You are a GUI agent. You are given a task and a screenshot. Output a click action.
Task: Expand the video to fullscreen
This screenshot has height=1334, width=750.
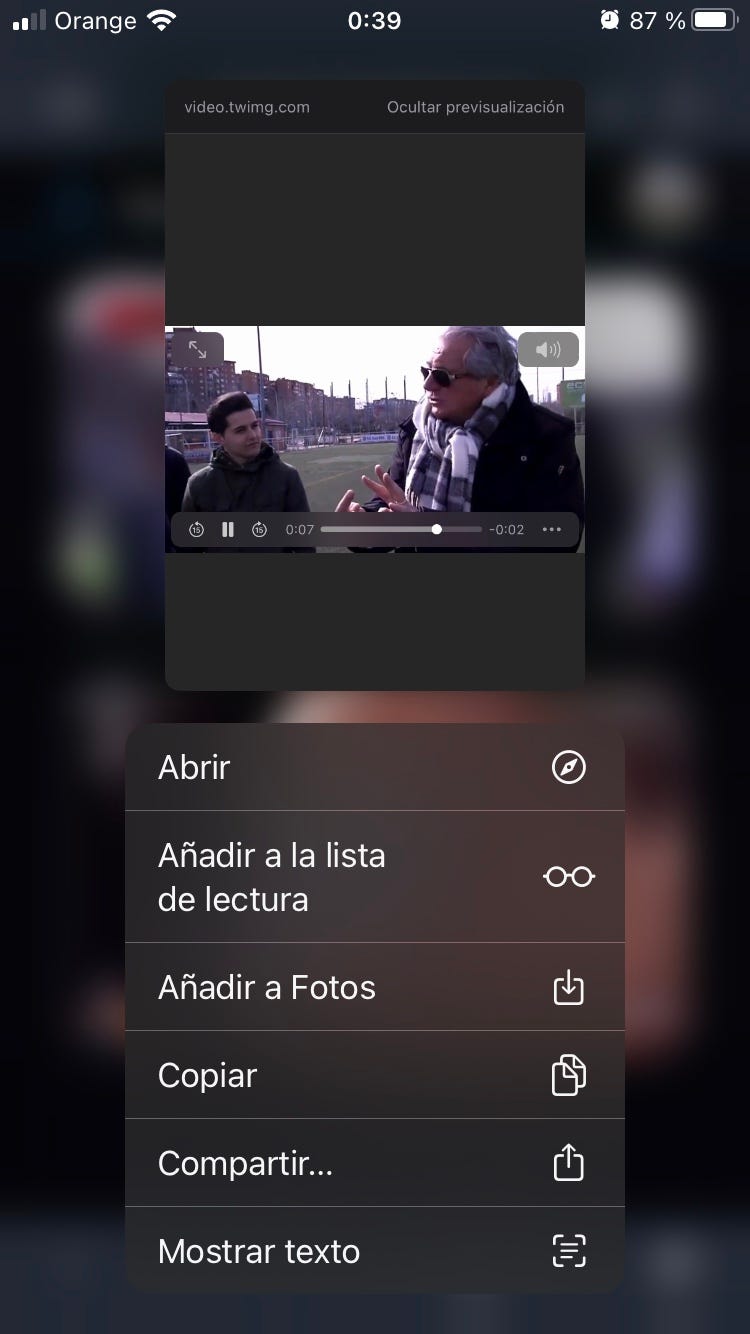point(197,349)
